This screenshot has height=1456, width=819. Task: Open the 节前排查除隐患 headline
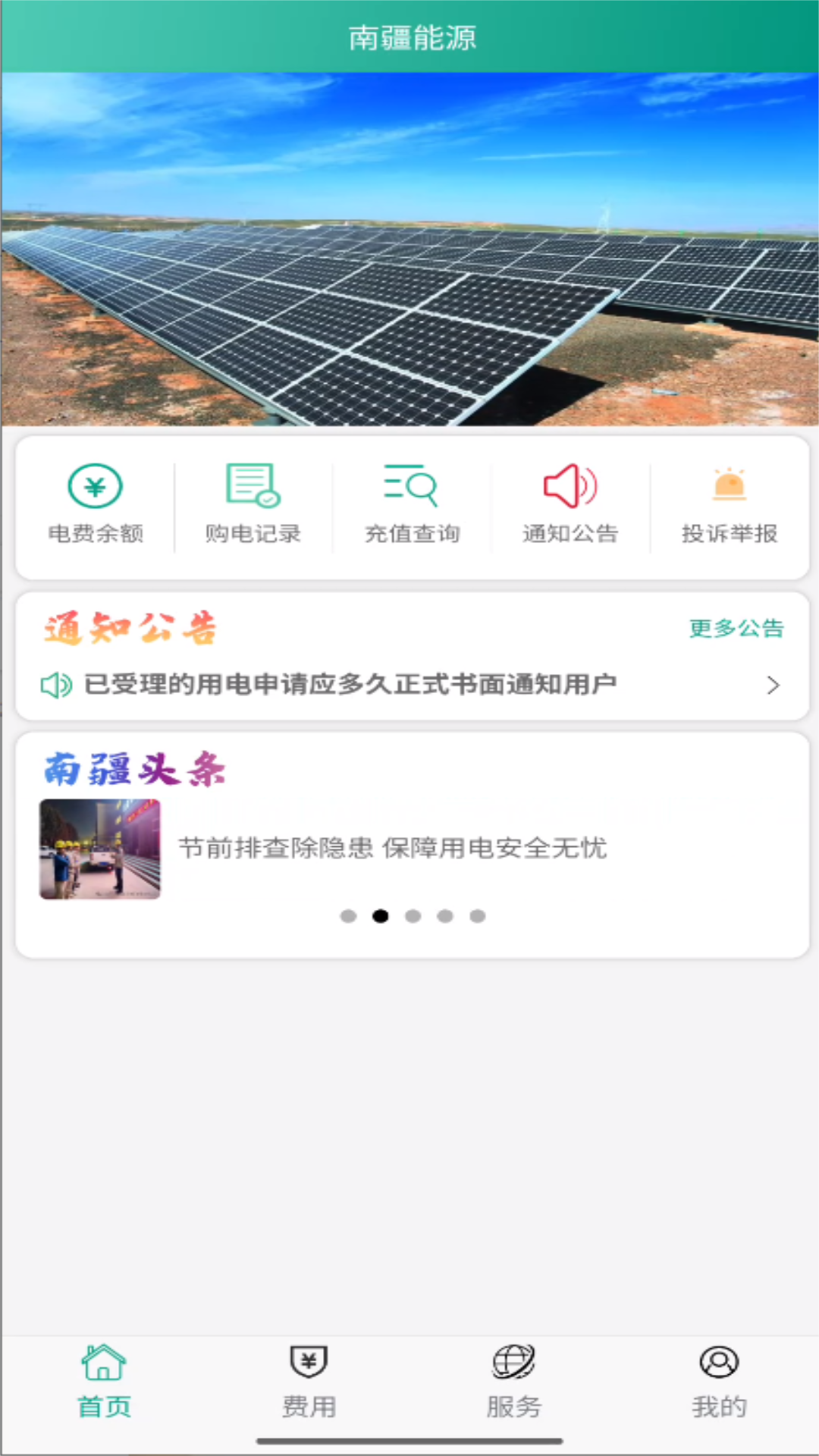pyautogui.click(x=394, y=849)
